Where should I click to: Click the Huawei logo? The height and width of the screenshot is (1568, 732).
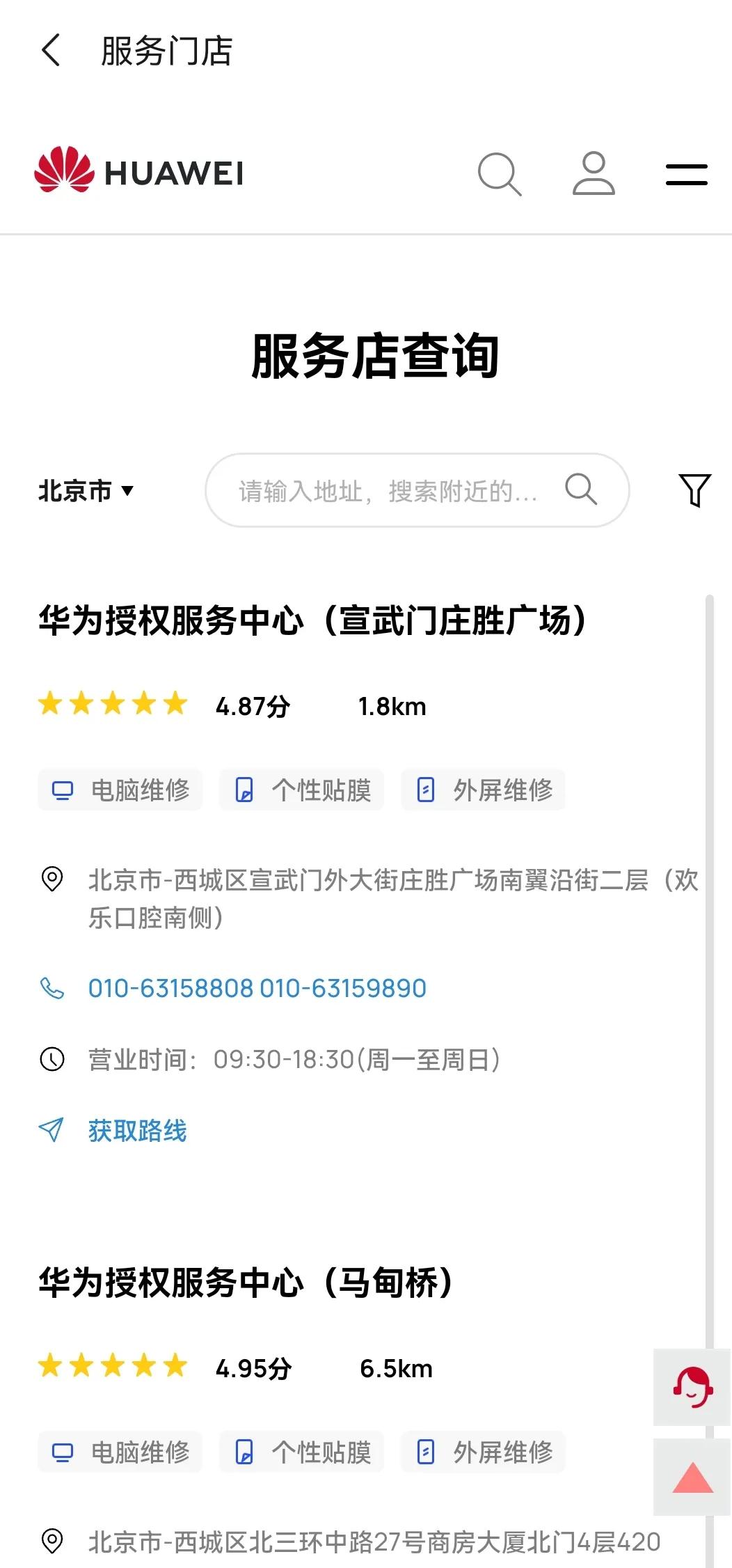pos(139,172)
